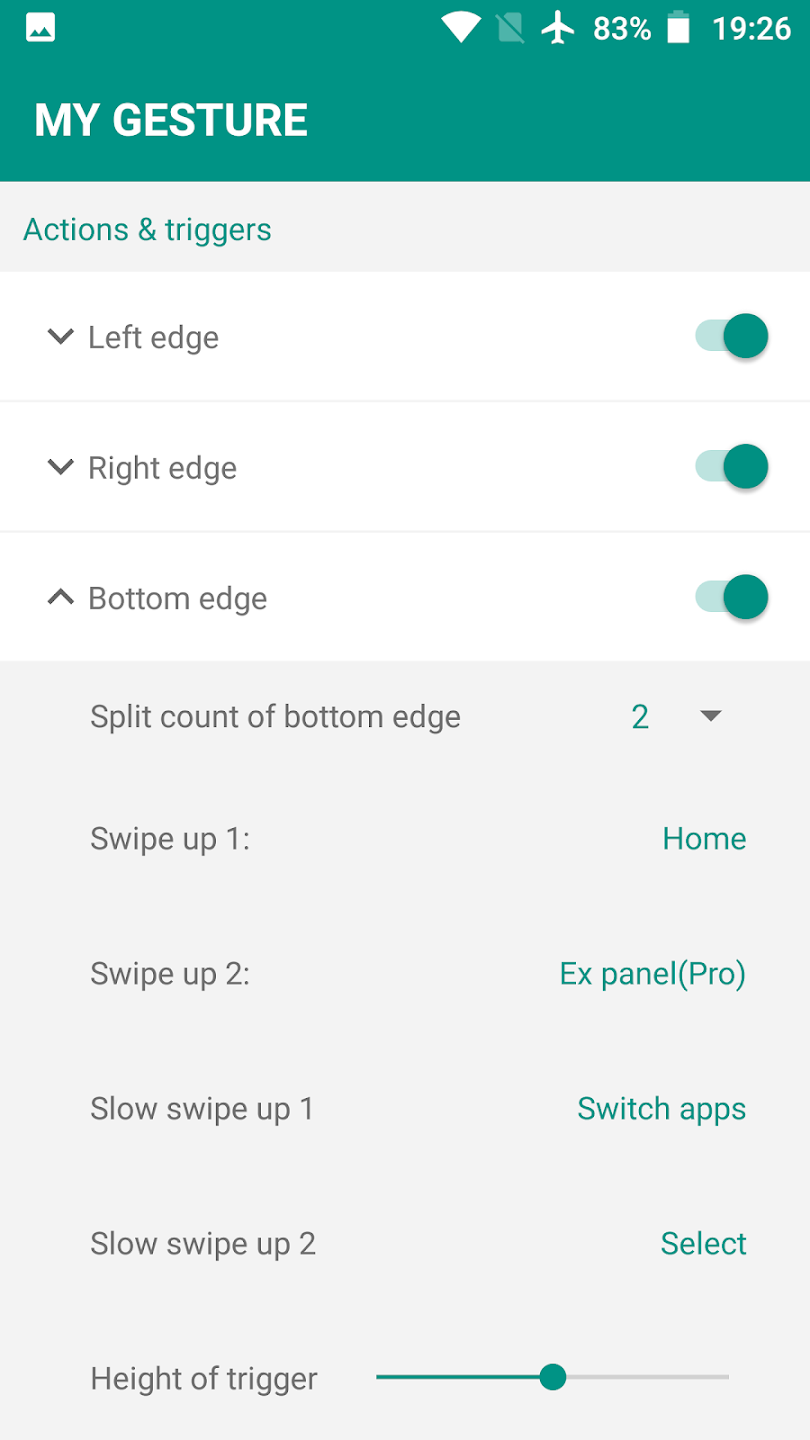Open the split count dropdown
The width and height of the screenshot is (810, 1440).
pyautogui.click(x=676, y=716)
